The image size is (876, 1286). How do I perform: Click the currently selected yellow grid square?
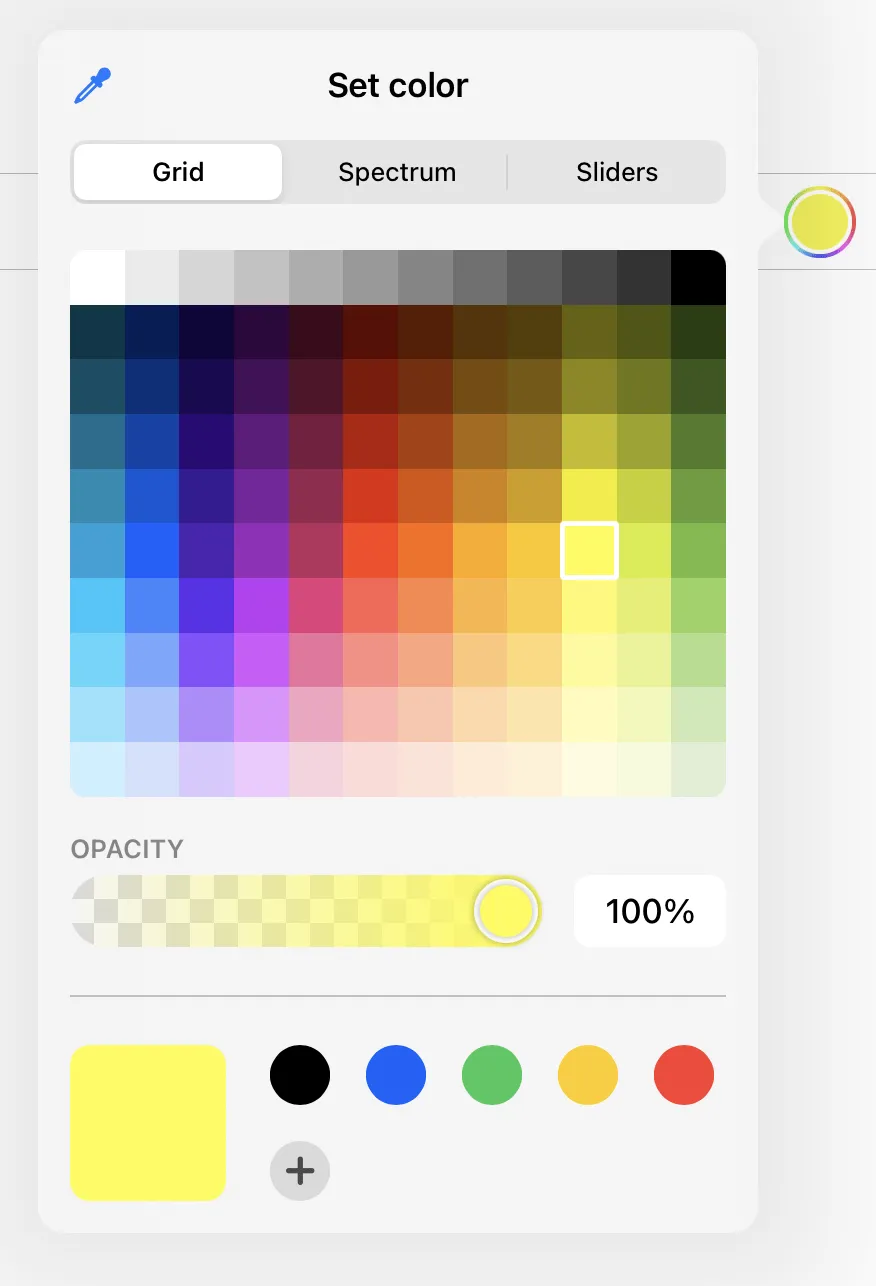(589, 549)
